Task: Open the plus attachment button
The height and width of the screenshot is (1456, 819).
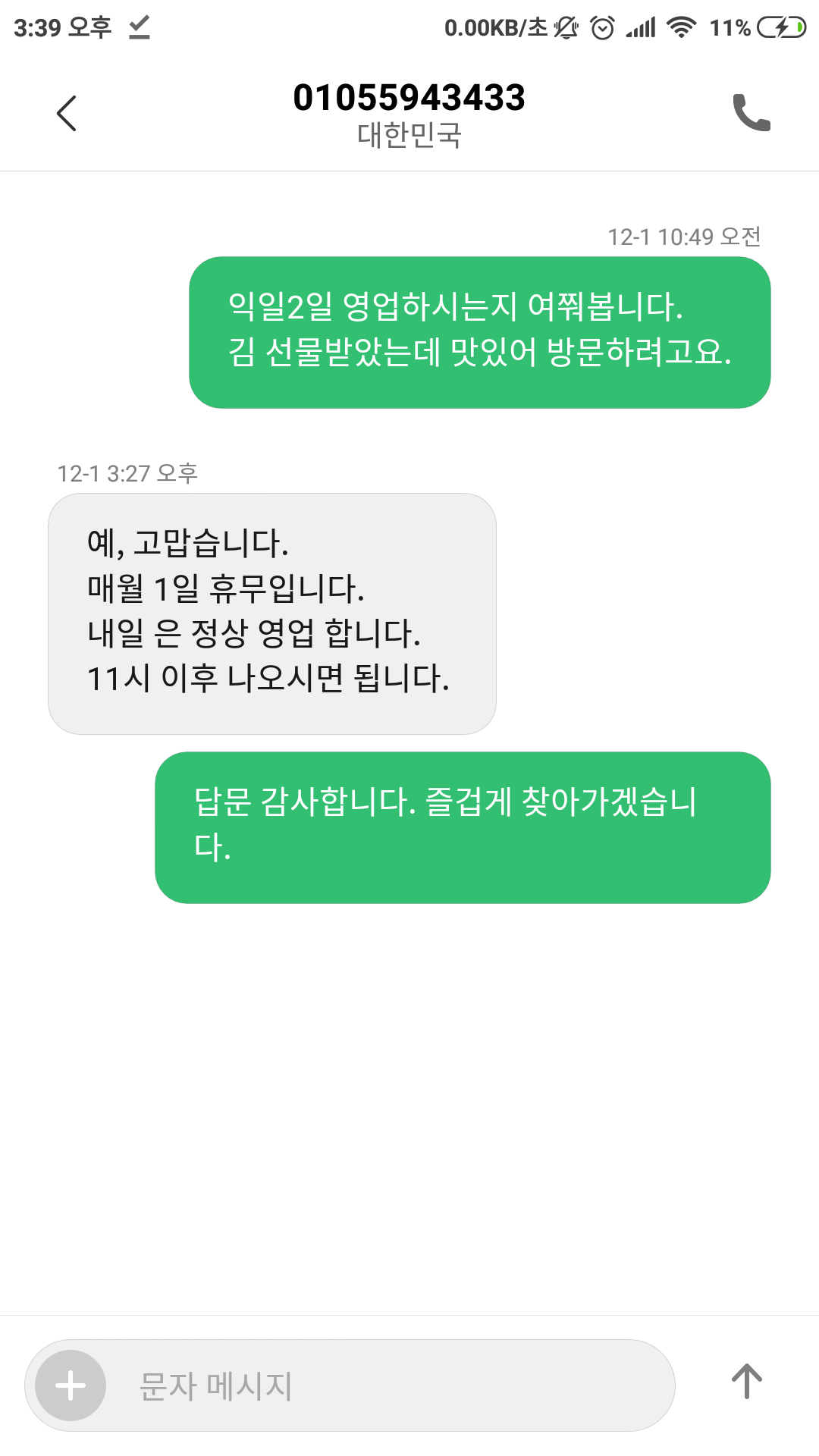Action: point(71,1385)
